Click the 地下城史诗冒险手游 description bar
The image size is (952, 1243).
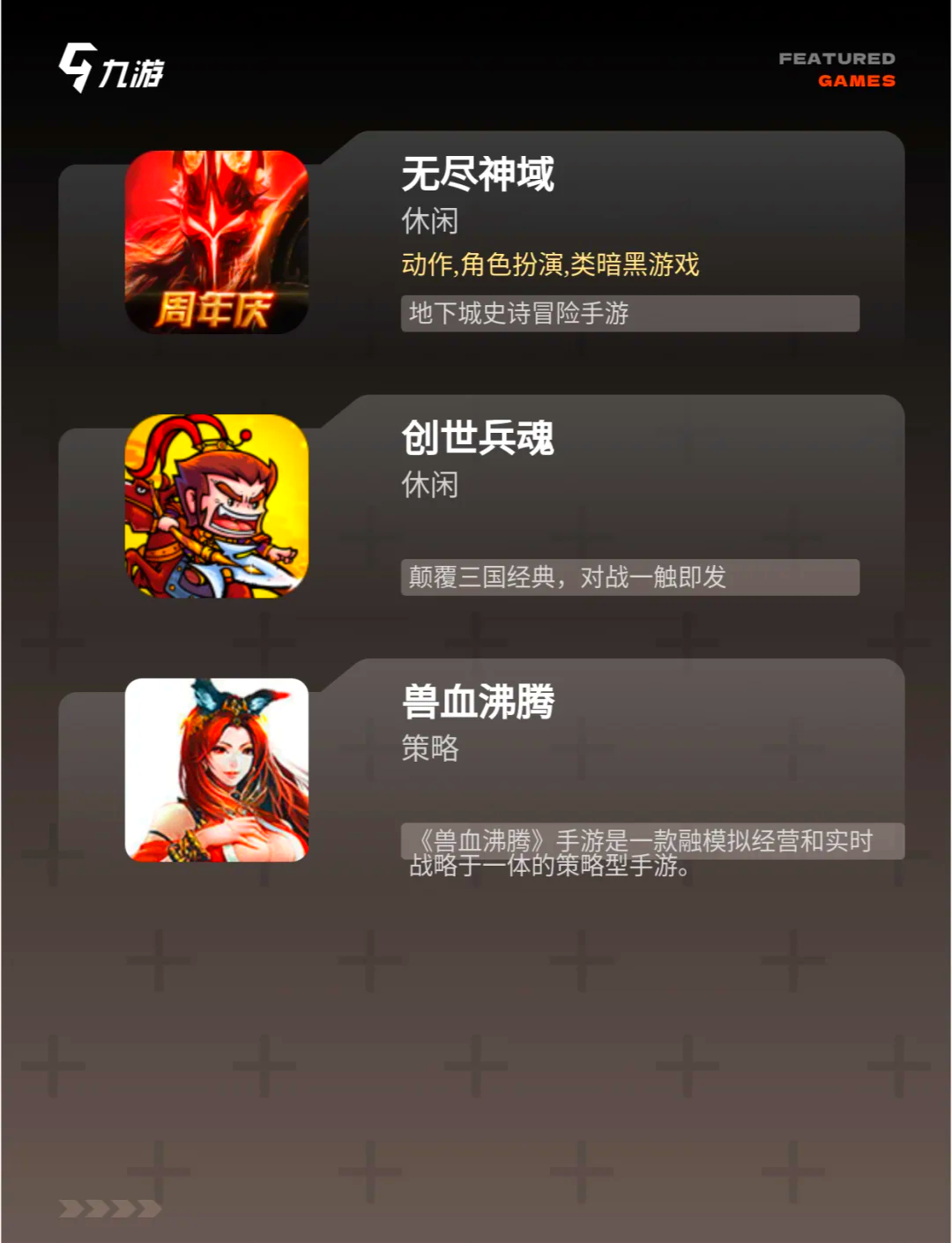click(x=630, y=314)
